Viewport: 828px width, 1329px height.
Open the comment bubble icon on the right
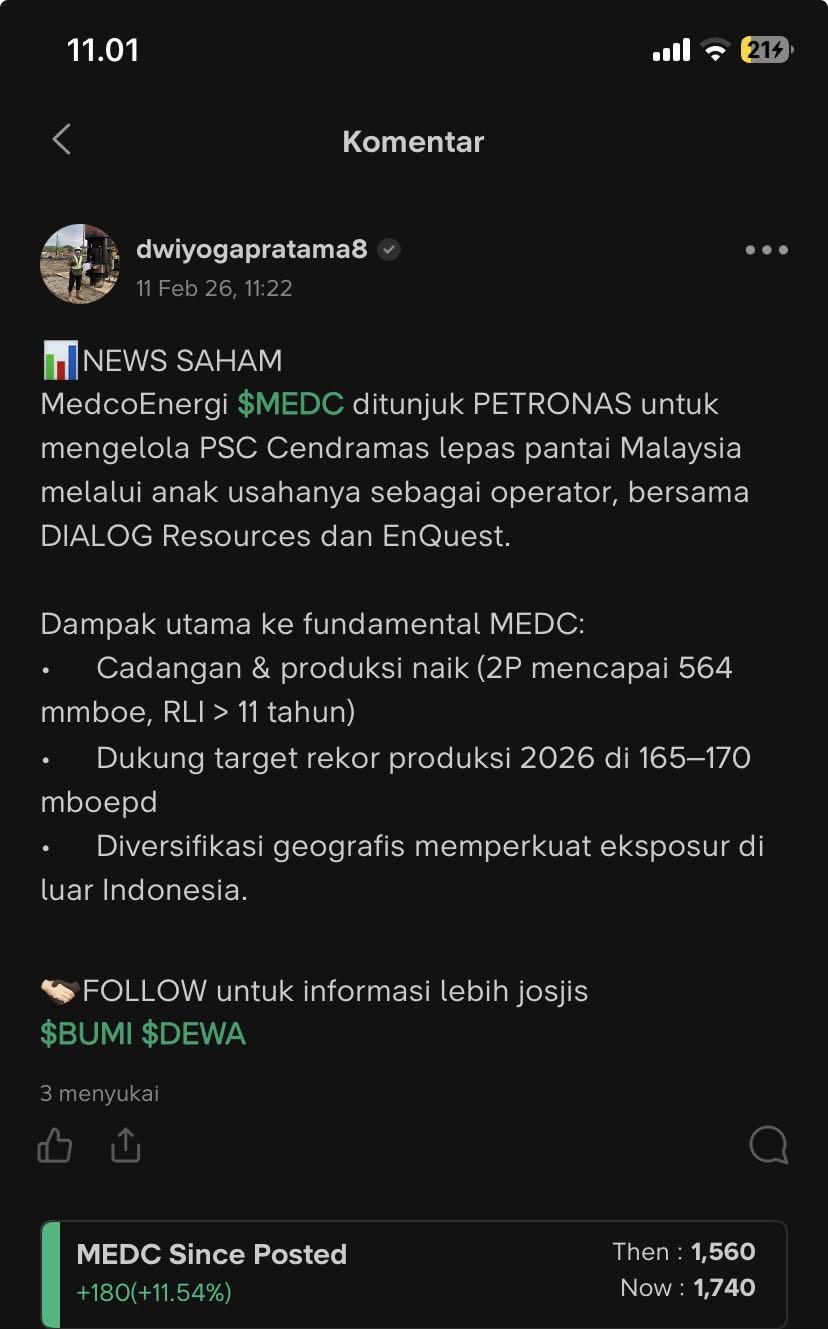point(768,1145)
